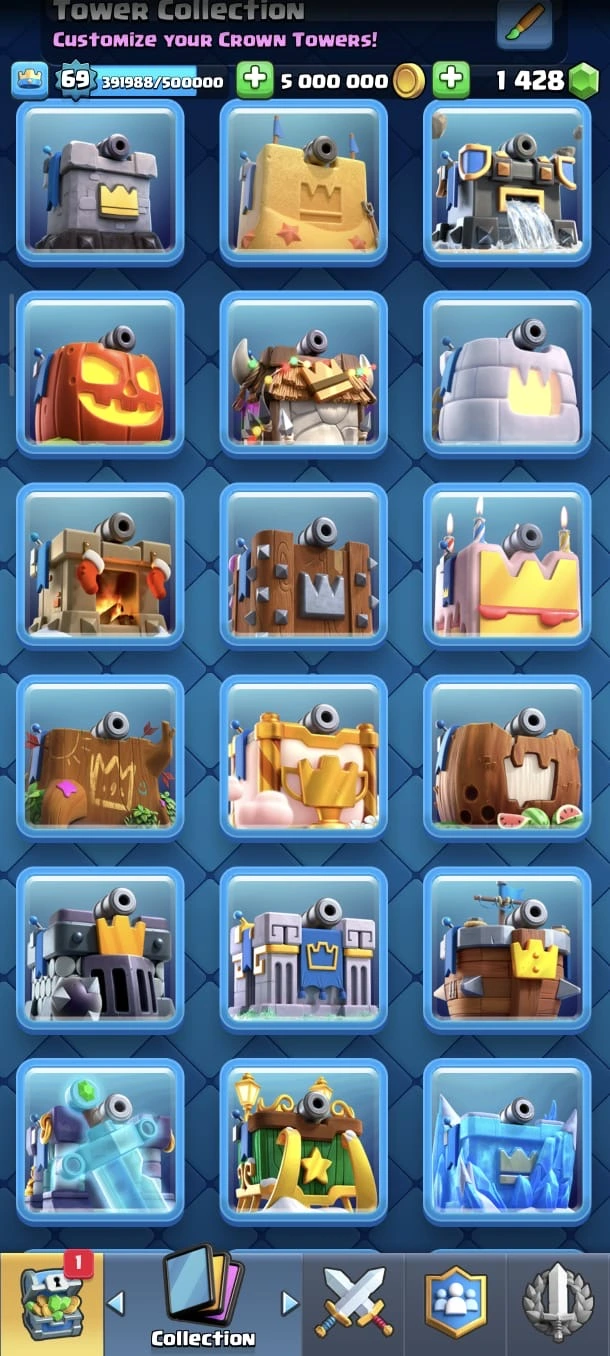Select the pirate ship tower skin
Image resolution: width=610 pixels, height=1356 pixels.
pyautogui.click(x=507, y=950)
